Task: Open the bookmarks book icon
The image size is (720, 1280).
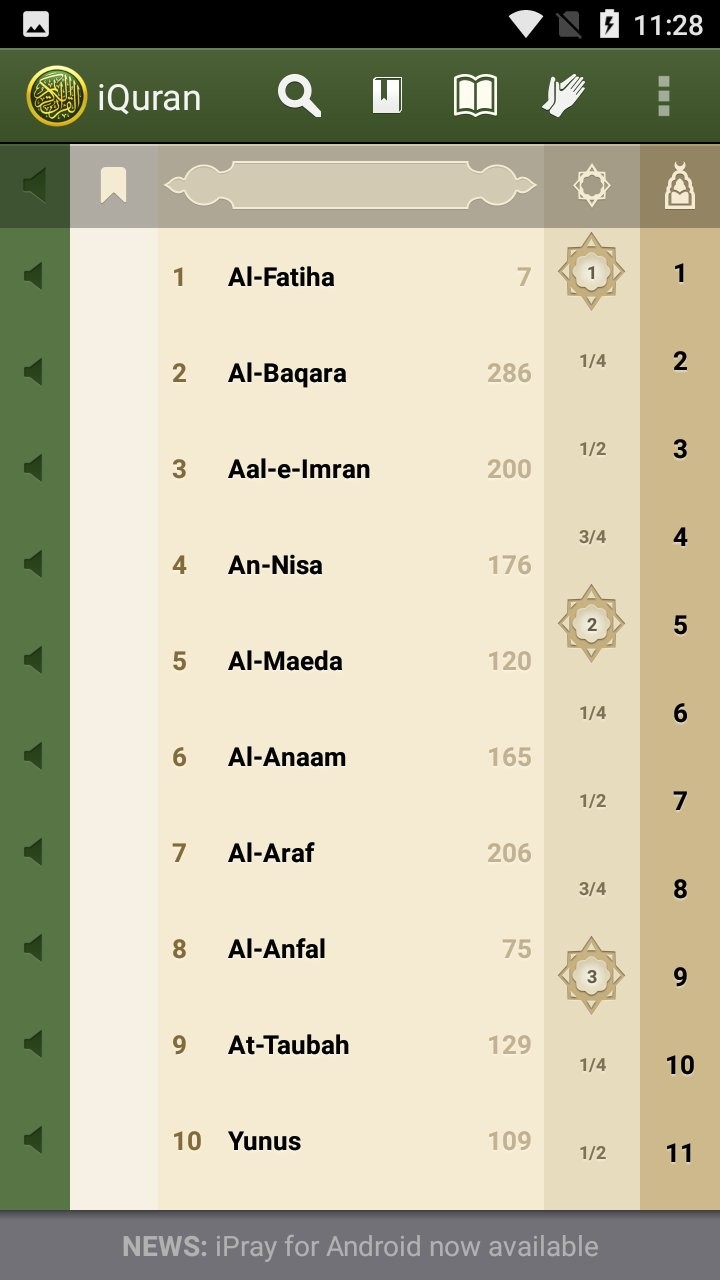Action: [387, 97]
